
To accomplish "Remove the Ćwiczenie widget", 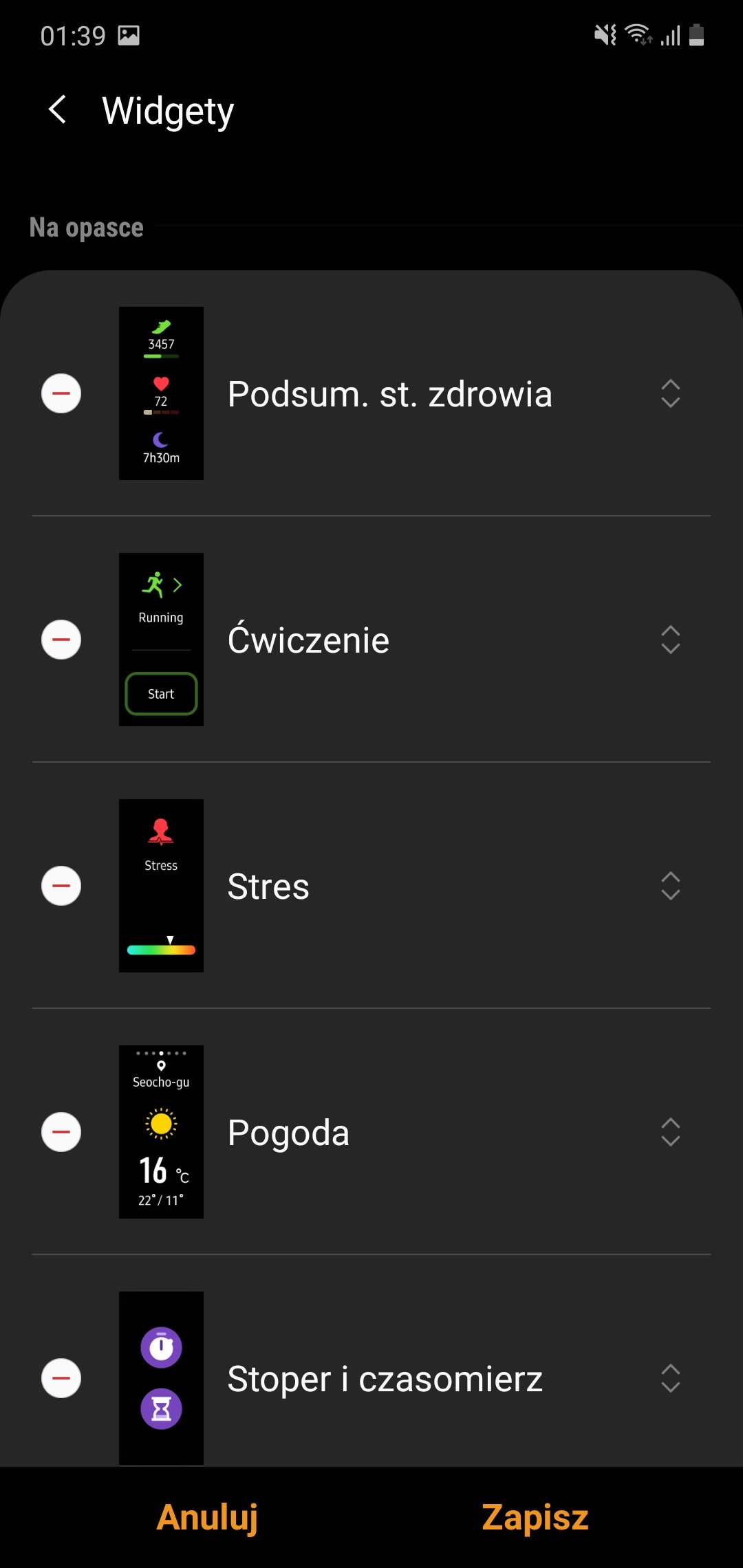I will [61, 640].
